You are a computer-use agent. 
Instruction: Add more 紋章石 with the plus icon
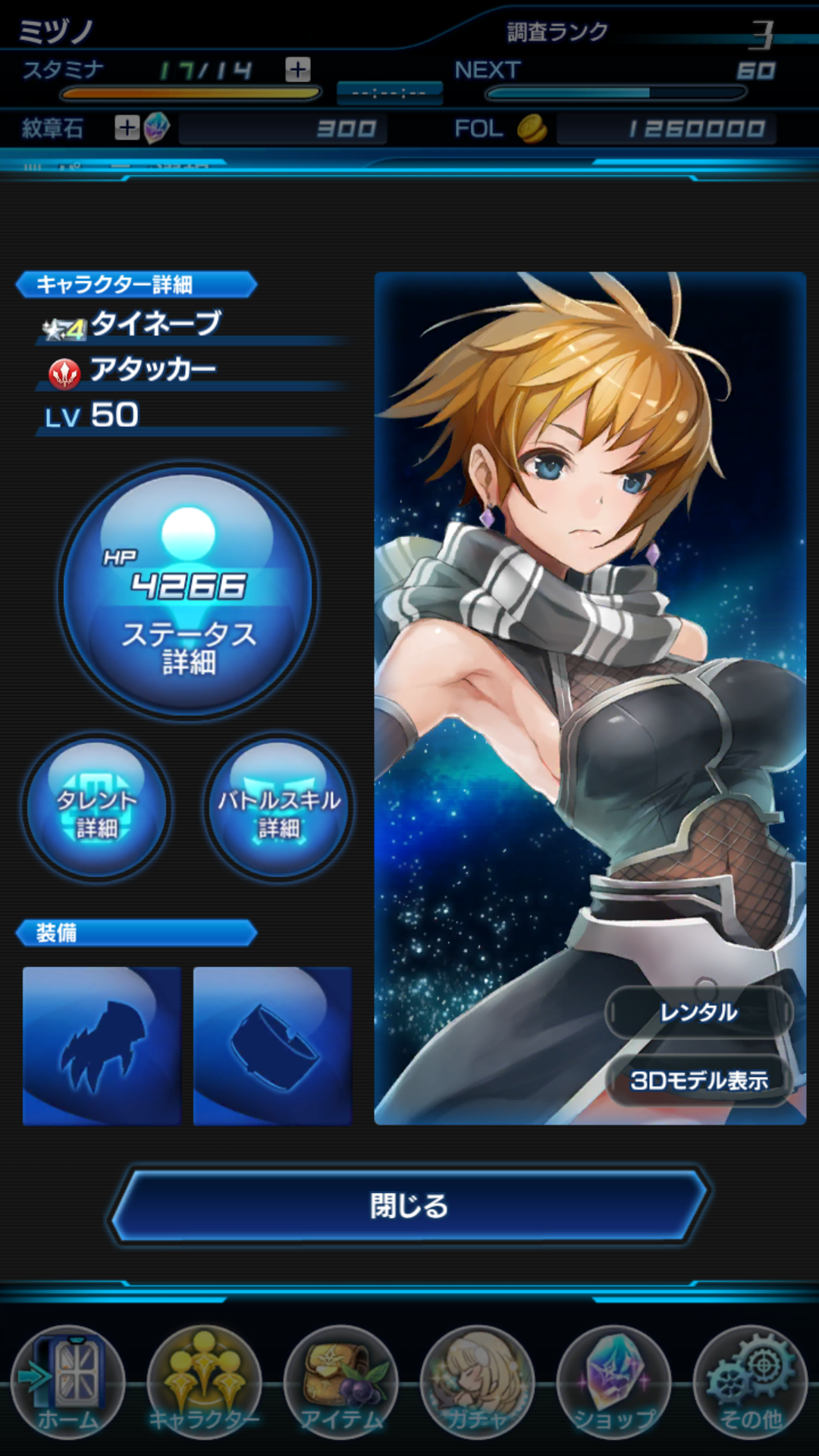coord(127,127)
